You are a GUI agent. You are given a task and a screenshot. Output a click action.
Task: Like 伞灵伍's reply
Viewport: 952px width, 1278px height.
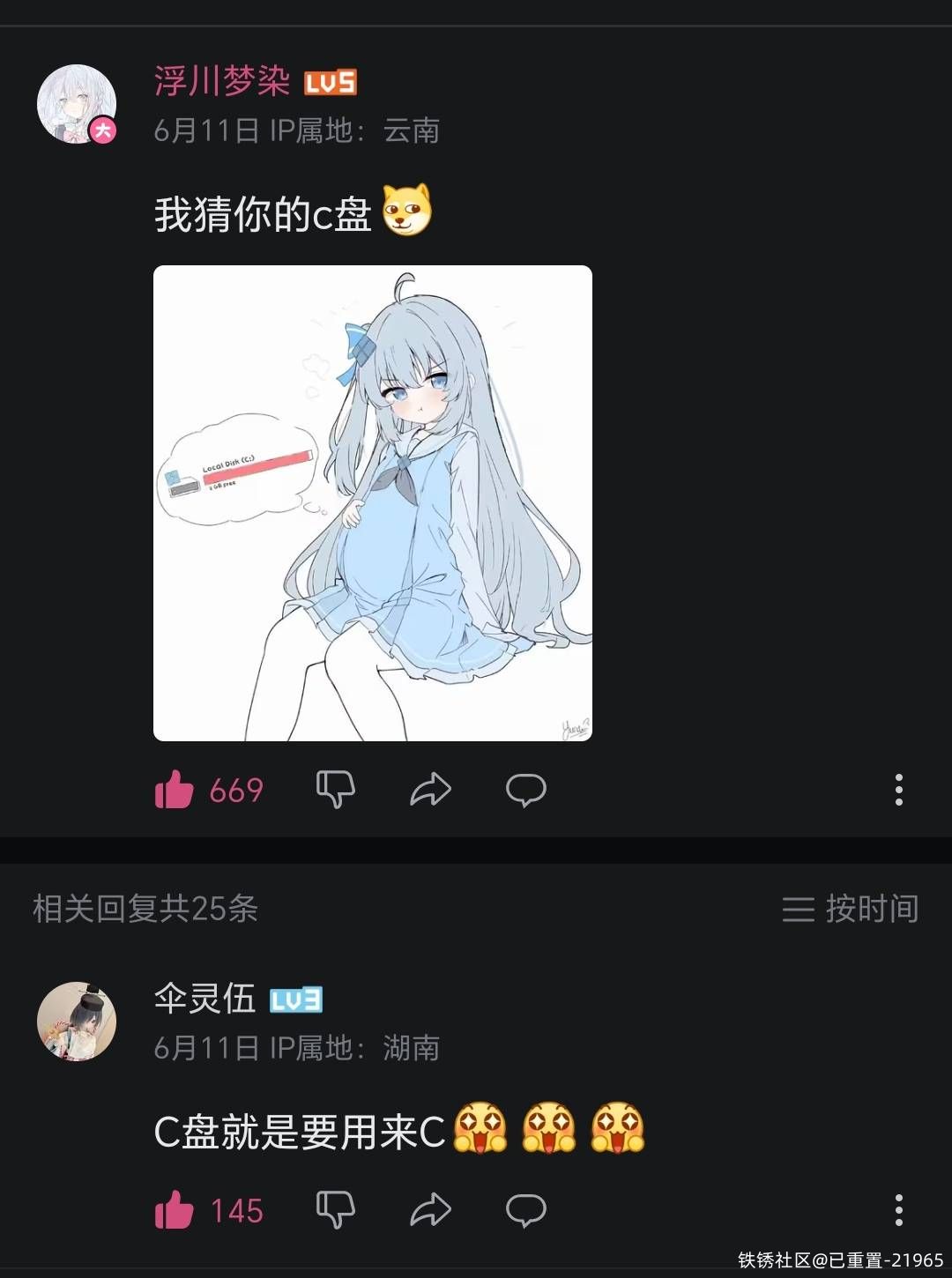click(175, 1210)
